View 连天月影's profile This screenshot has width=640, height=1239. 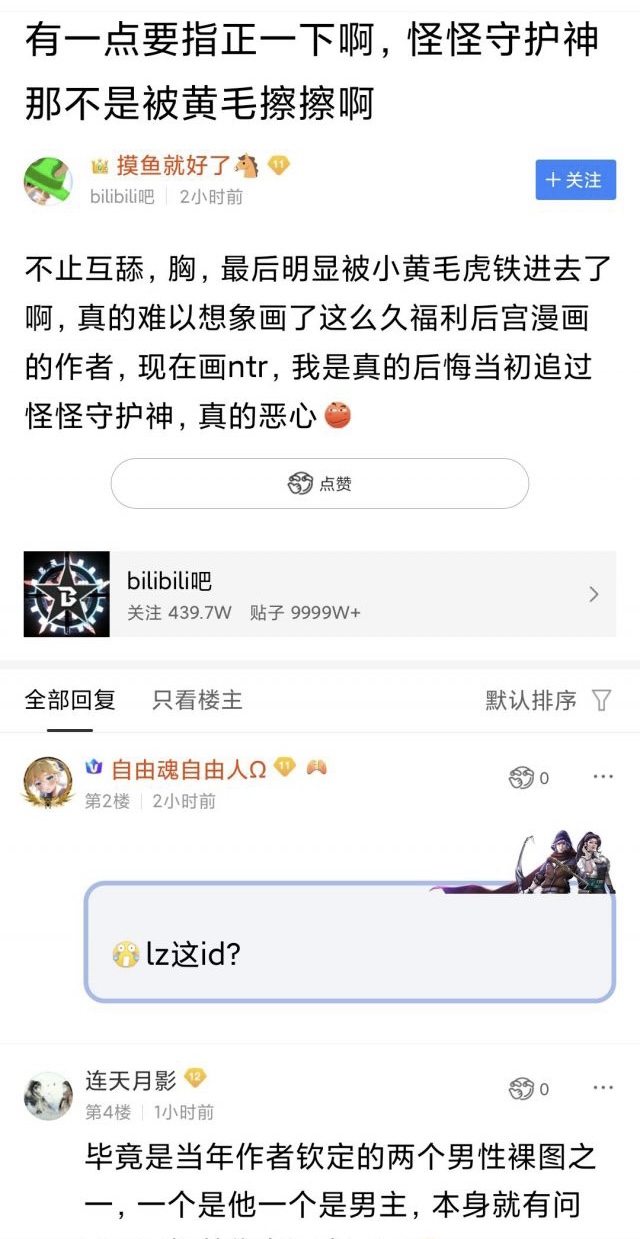(47, 1095)
